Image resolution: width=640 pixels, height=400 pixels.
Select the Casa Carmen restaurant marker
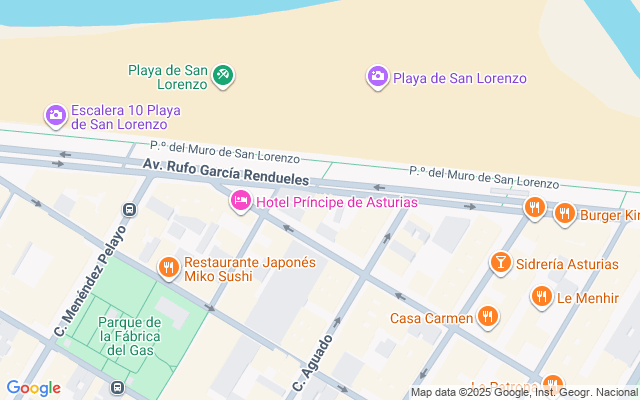click(x=488, y=318)
